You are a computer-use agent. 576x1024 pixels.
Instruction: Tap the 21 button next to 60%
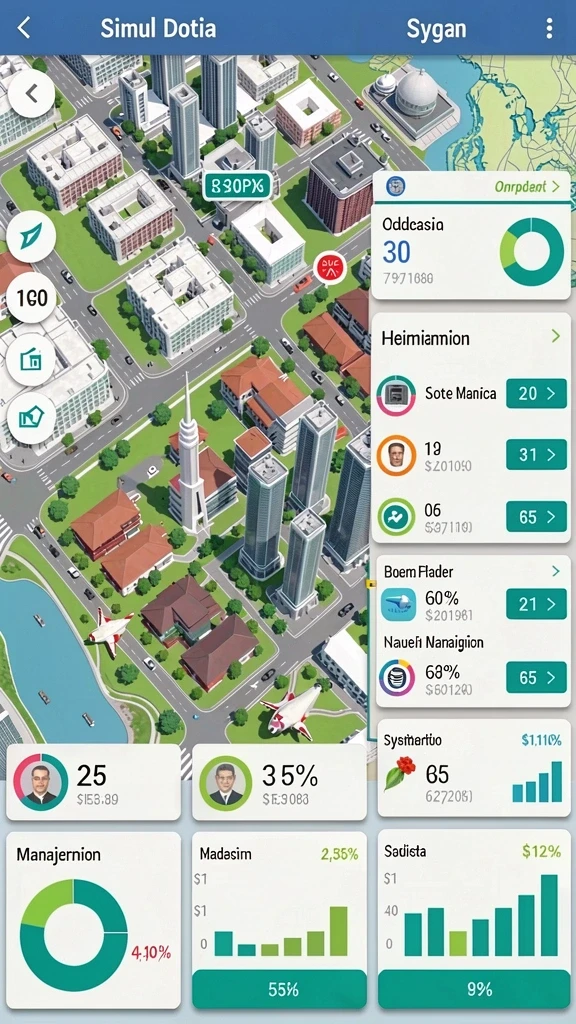pyautogui.click(x=536, y=604)
